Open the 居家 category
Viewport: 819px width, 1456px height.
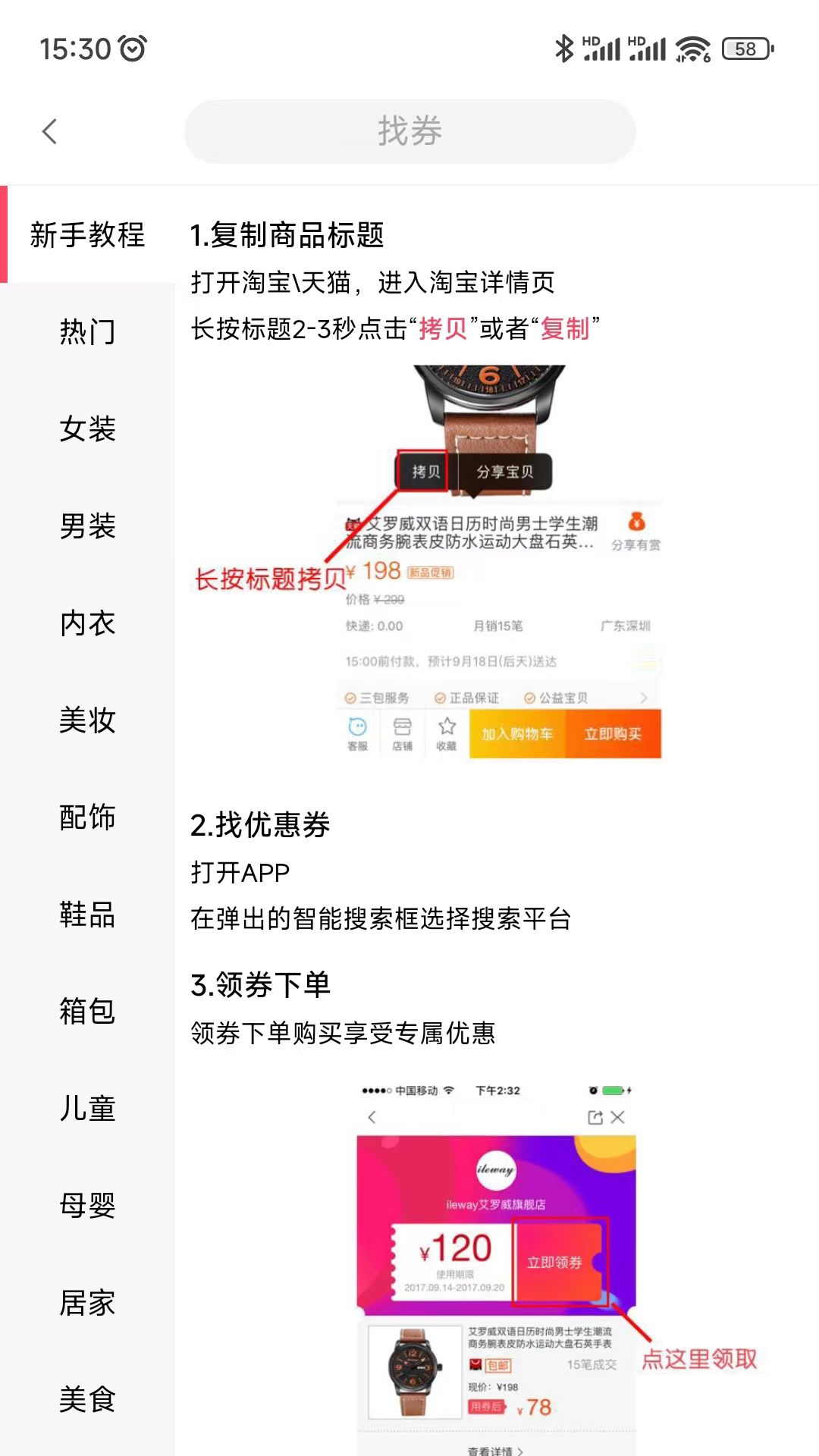click(87, 1302)
